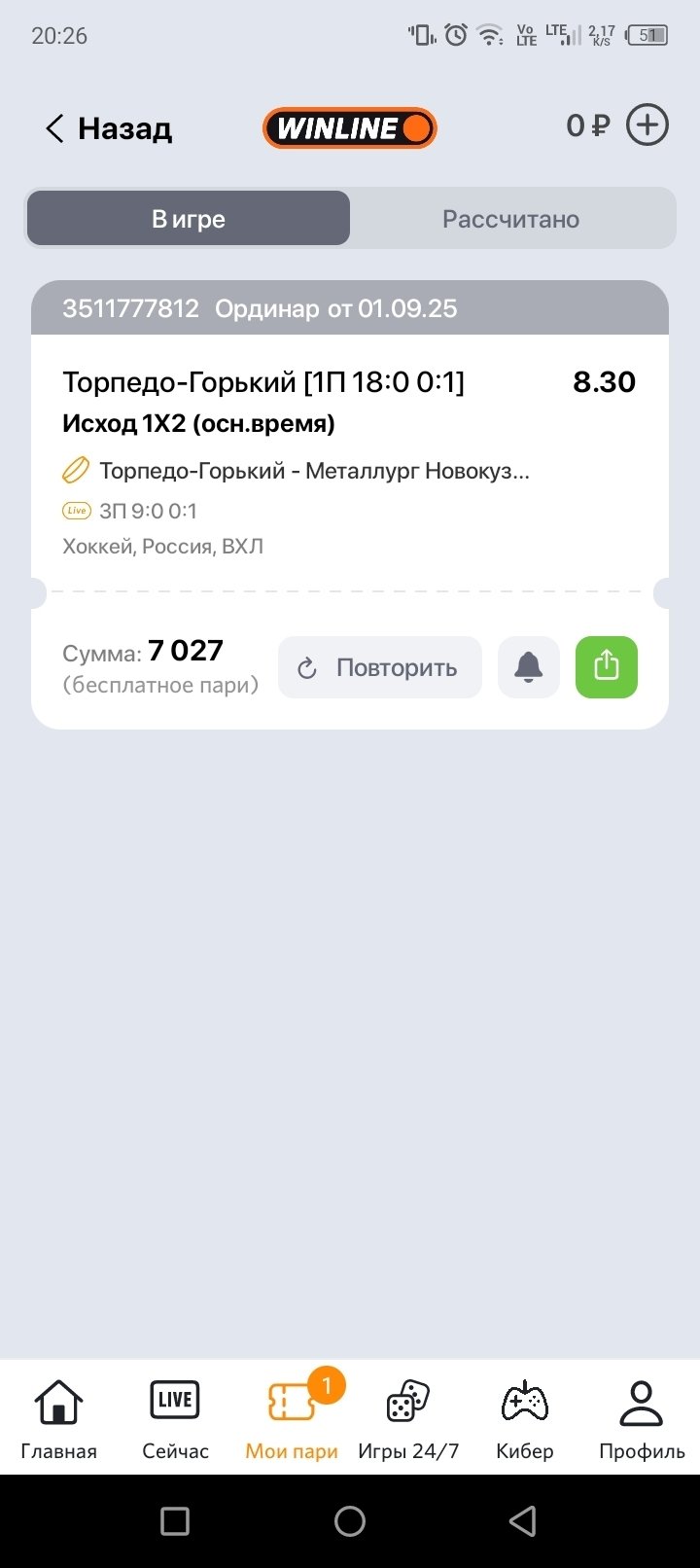
Task: Switch to Сейчас live section
Action: pos(175,1418)
